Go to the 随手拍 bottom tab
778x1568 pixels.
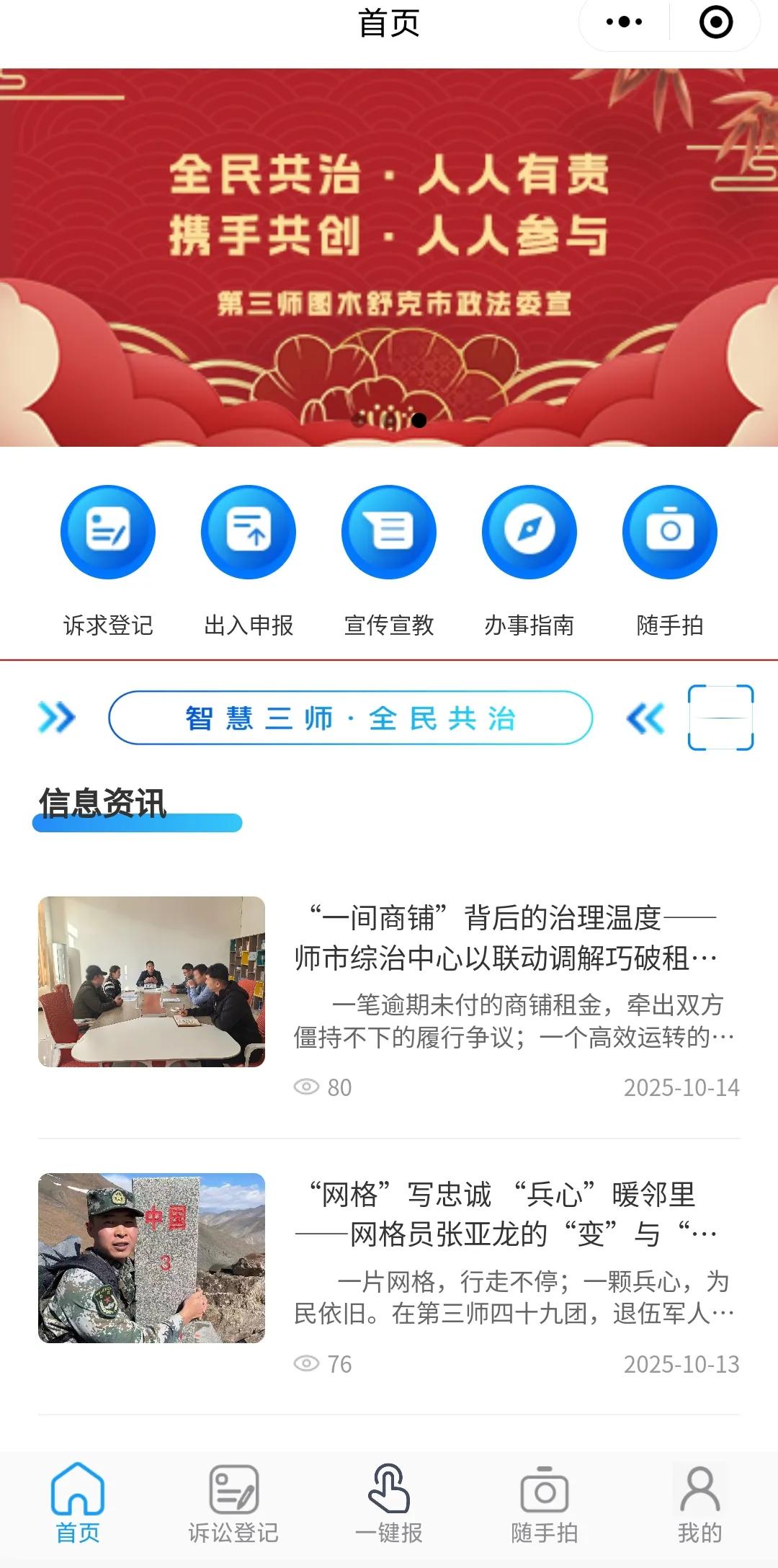pyautogui.click(x=545, y=1502)
